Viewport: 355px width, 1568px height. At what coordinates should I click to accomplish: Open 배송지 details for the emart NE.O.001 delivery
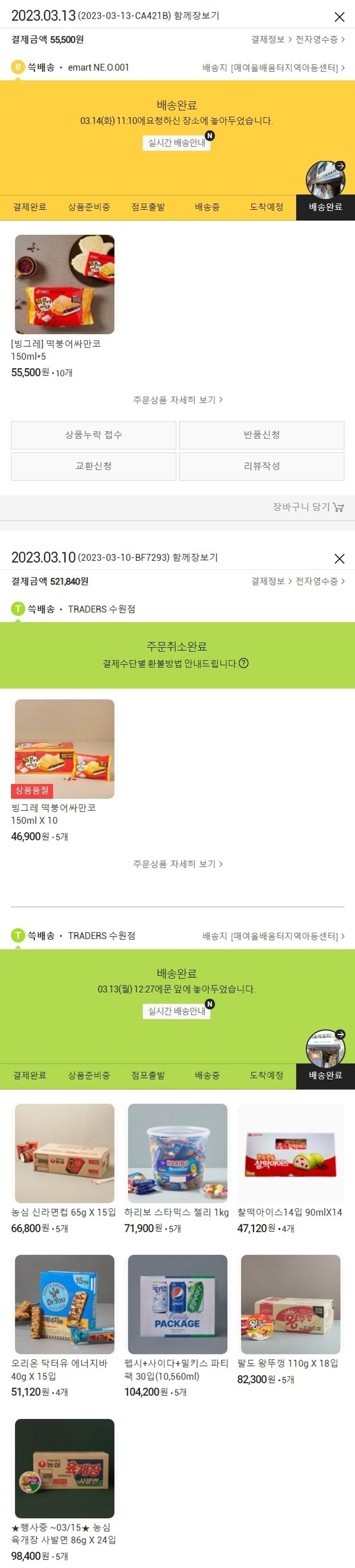[x=274, y=68]
